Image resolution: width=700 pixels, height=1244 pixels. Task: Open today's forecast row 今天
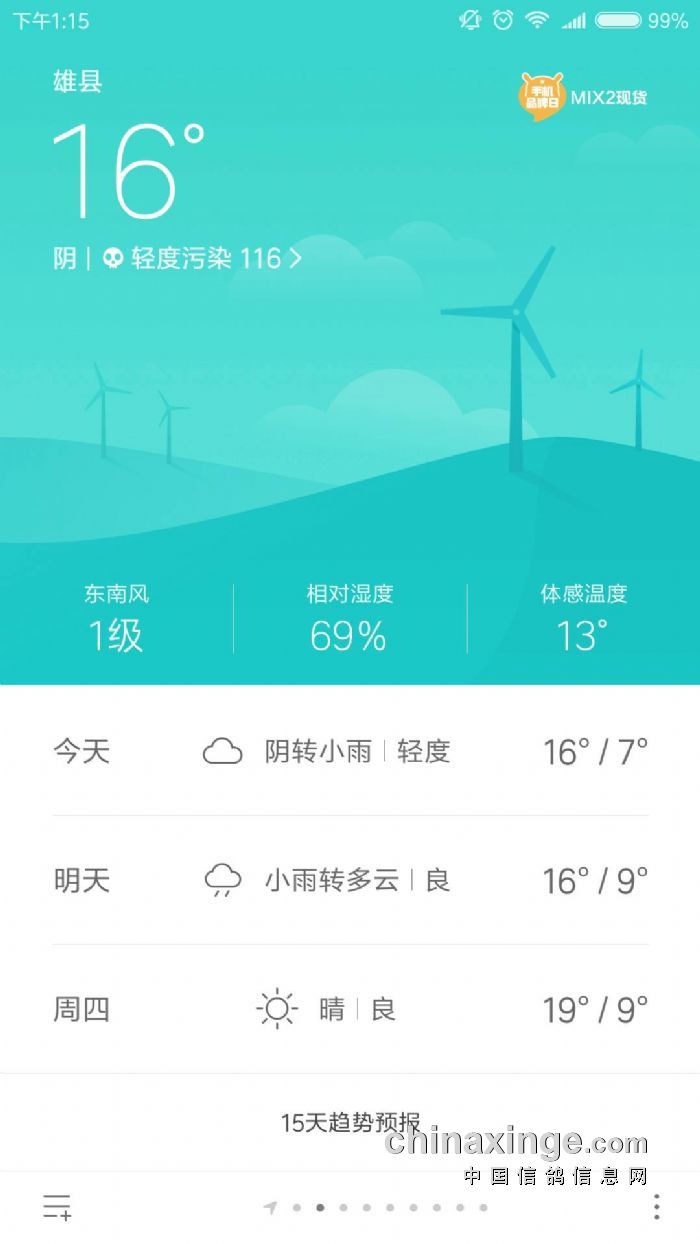(350, 751)
